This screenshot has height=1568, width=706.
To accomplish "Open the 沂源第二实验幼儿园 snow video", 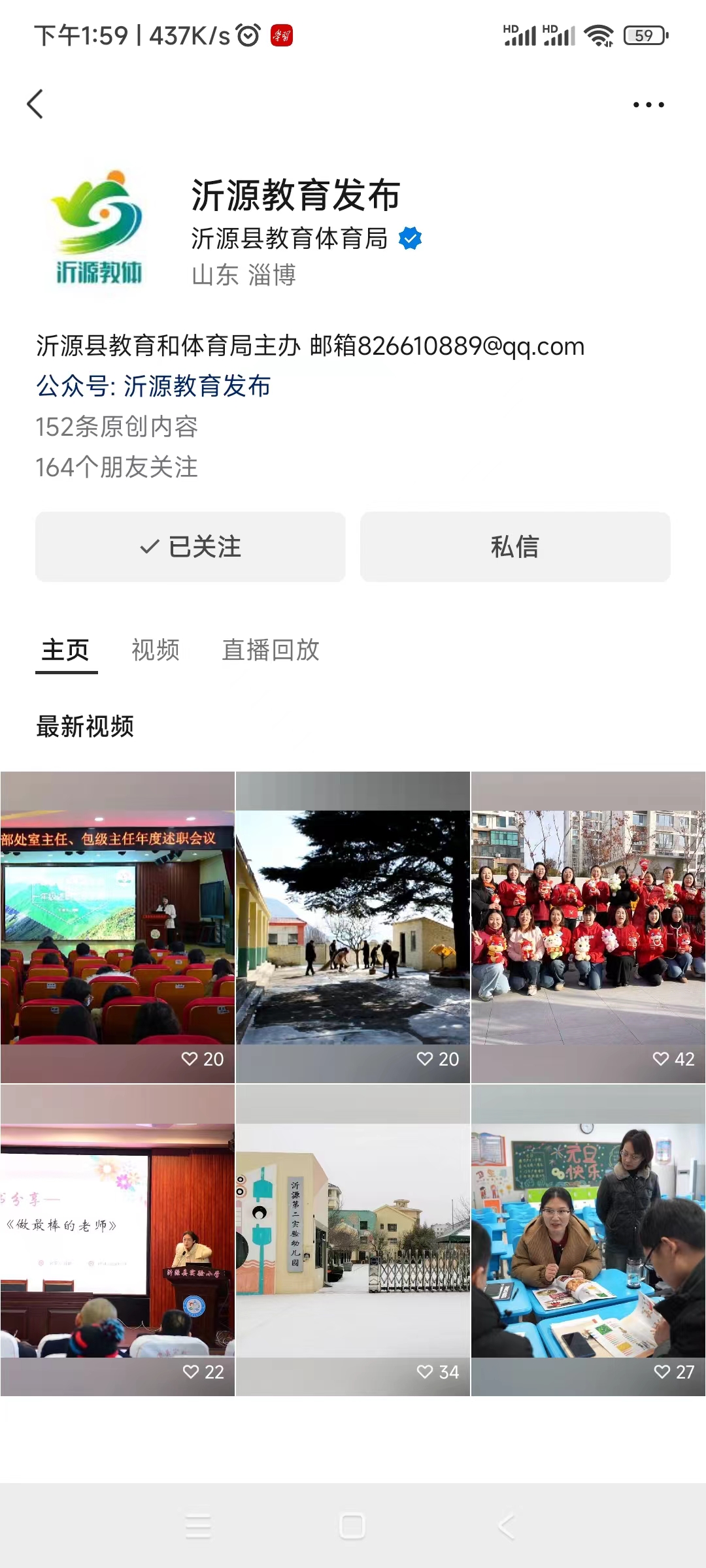I will coord(353,1240).
